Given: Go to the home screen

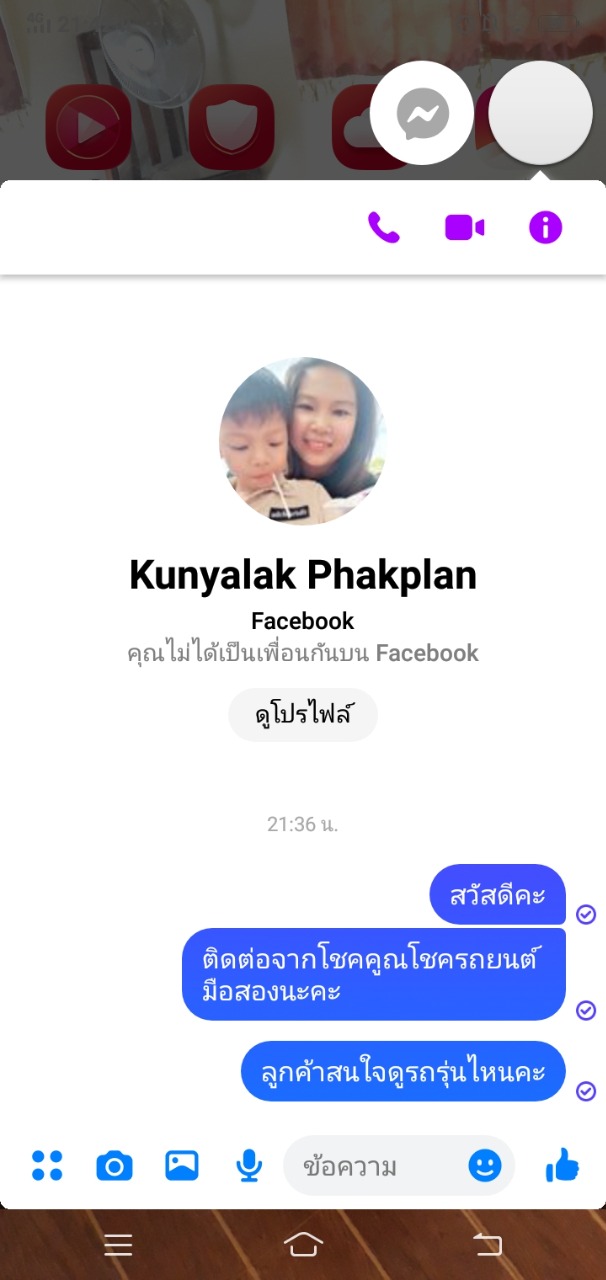Looking at the screenshot, I should [x=303, y=1244].
